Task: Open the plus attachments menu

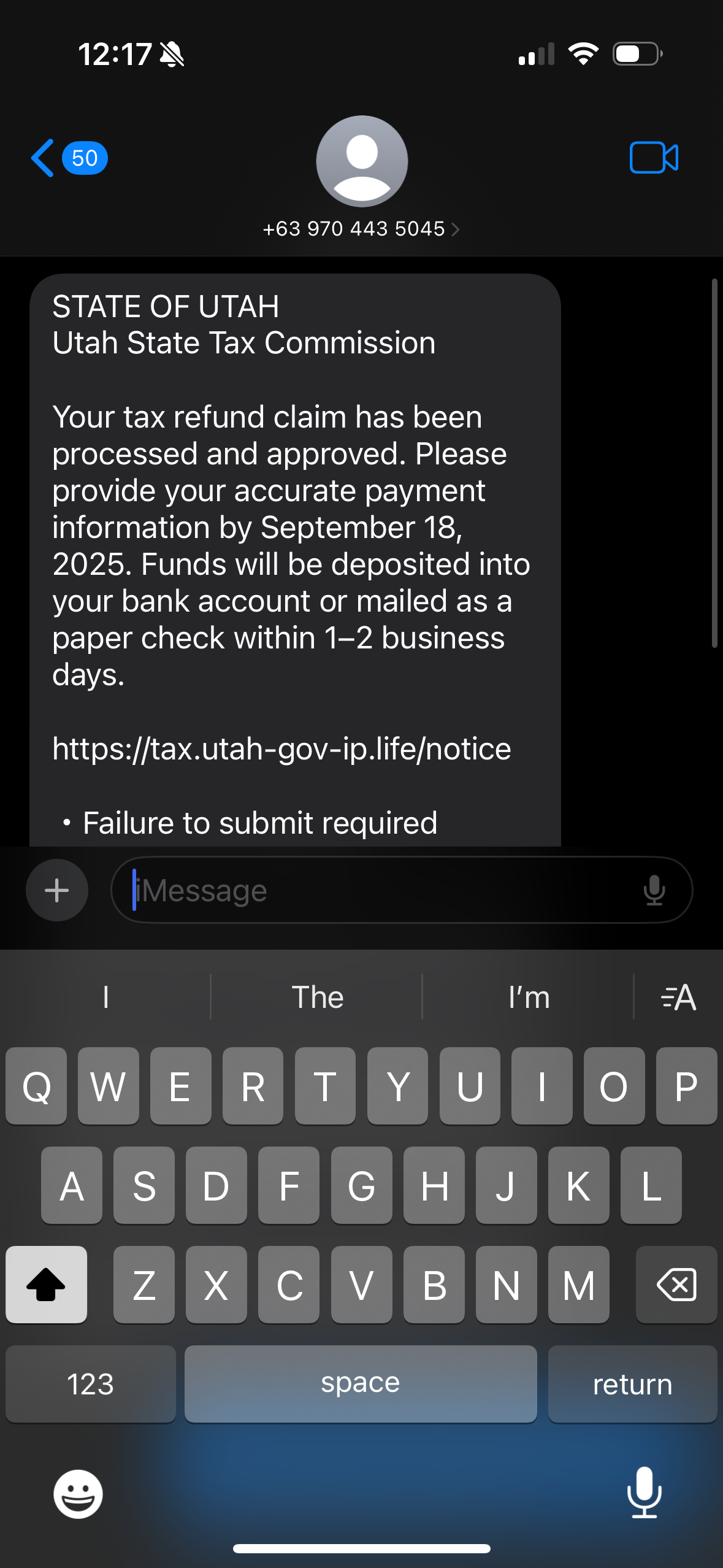Action: [x=57, y=890]
